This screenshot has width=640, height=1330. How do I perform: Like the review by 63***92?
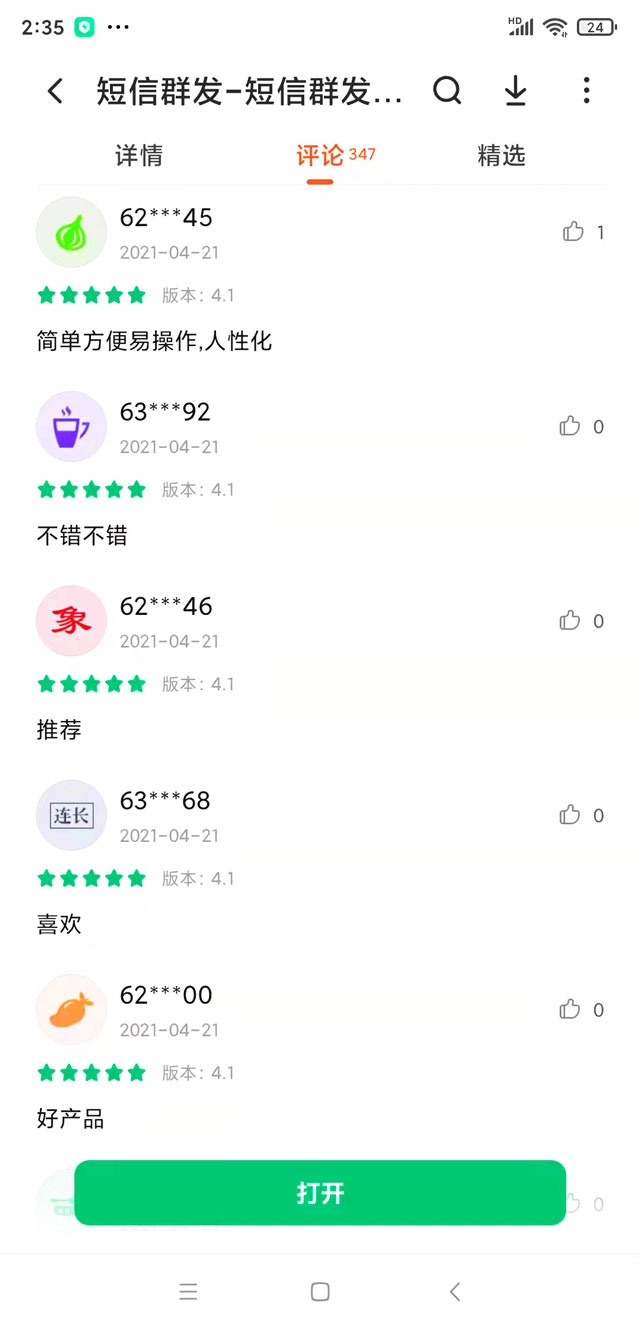pos(570,427)
